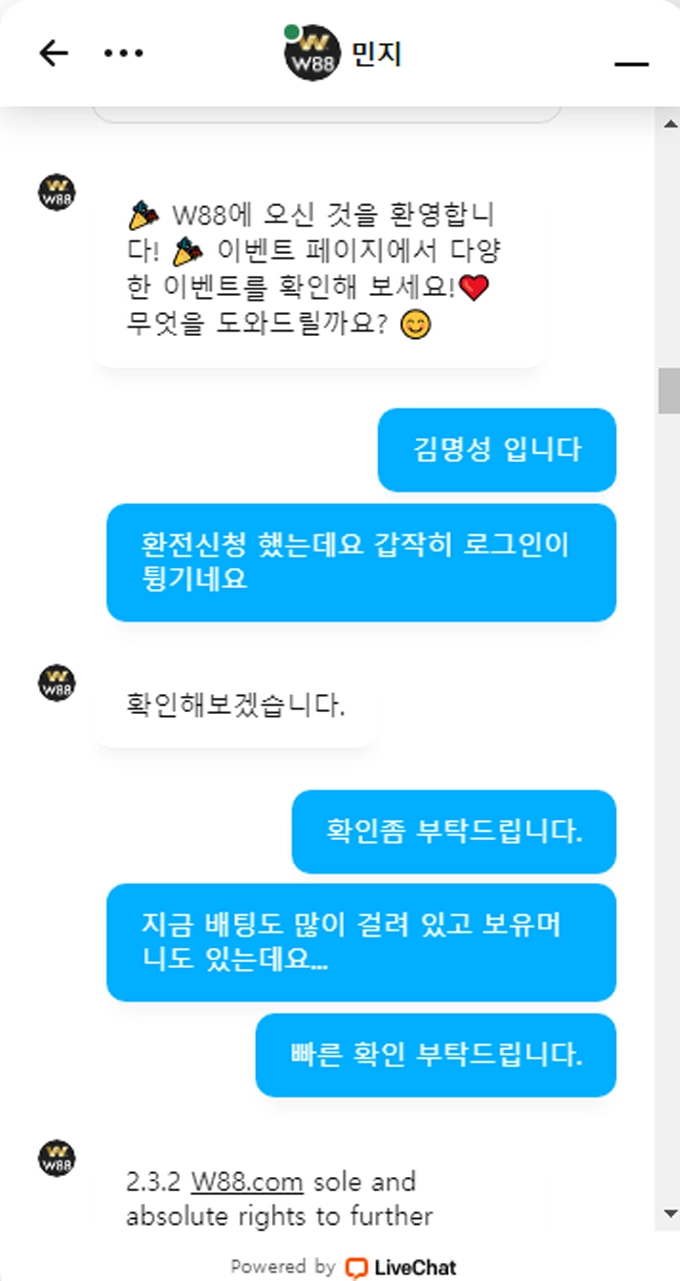
Task: Open the W88.com link
Action: (x=247, y=1182)
